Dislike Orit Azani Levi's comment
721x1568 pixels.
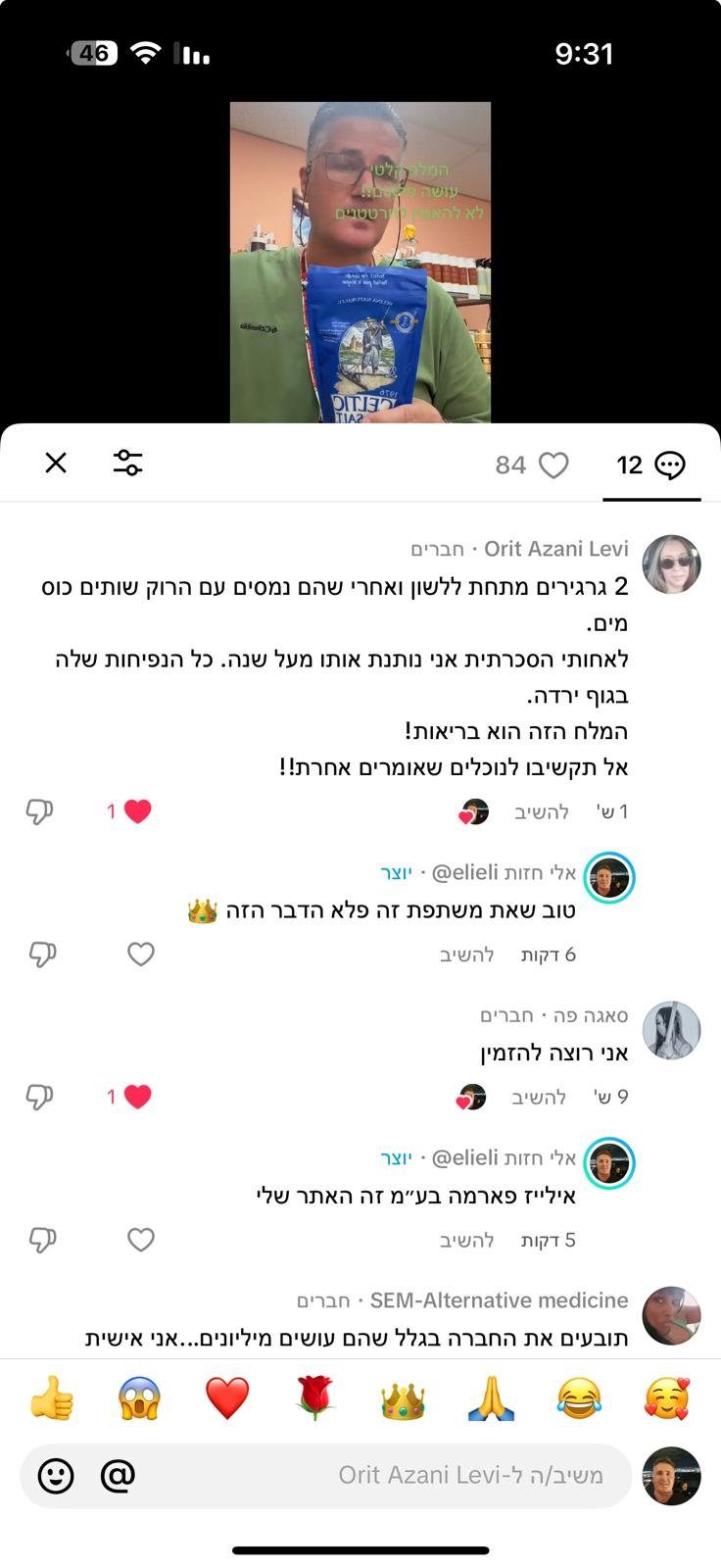[x=39, y=811]
